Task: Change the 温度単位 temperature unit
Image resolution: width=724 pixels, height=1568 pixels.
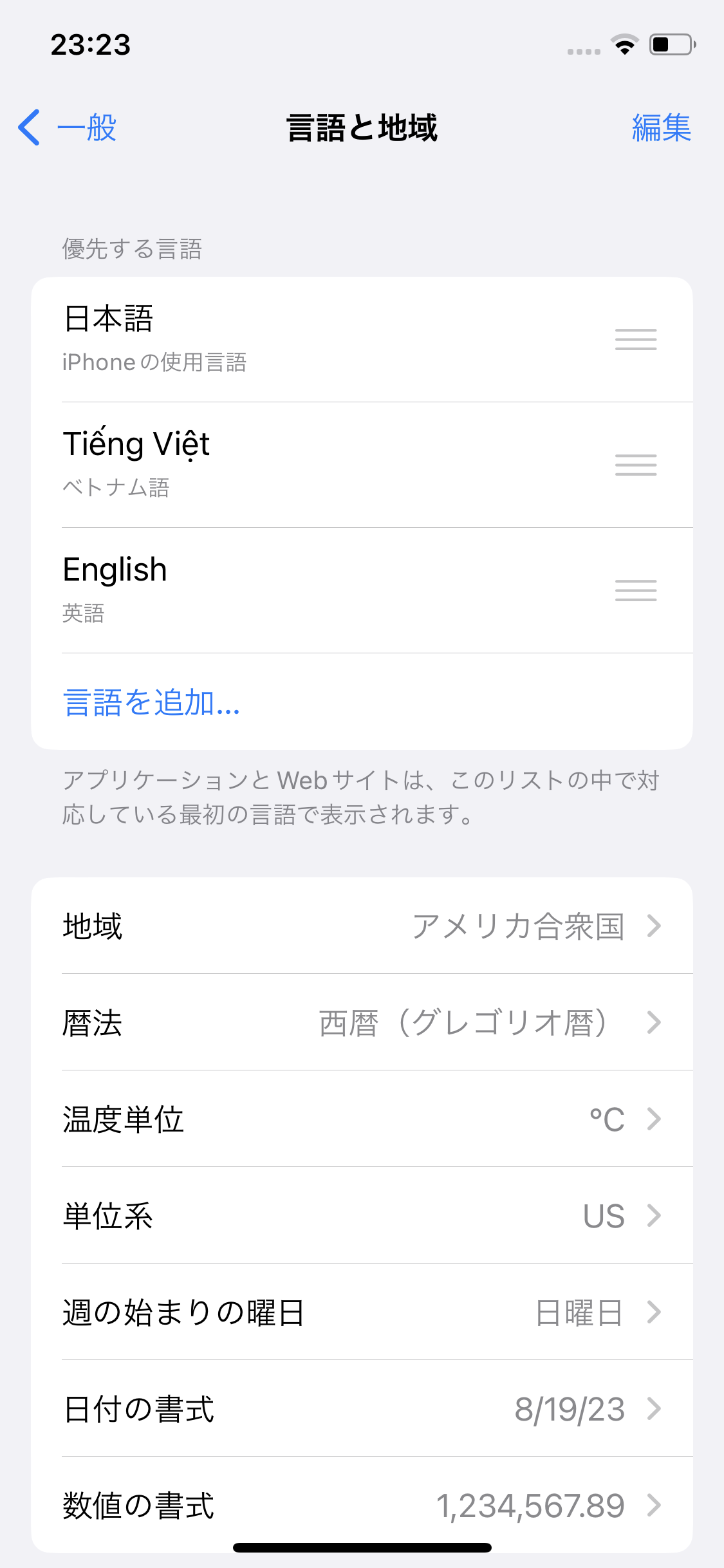Action: [362, 1119]
